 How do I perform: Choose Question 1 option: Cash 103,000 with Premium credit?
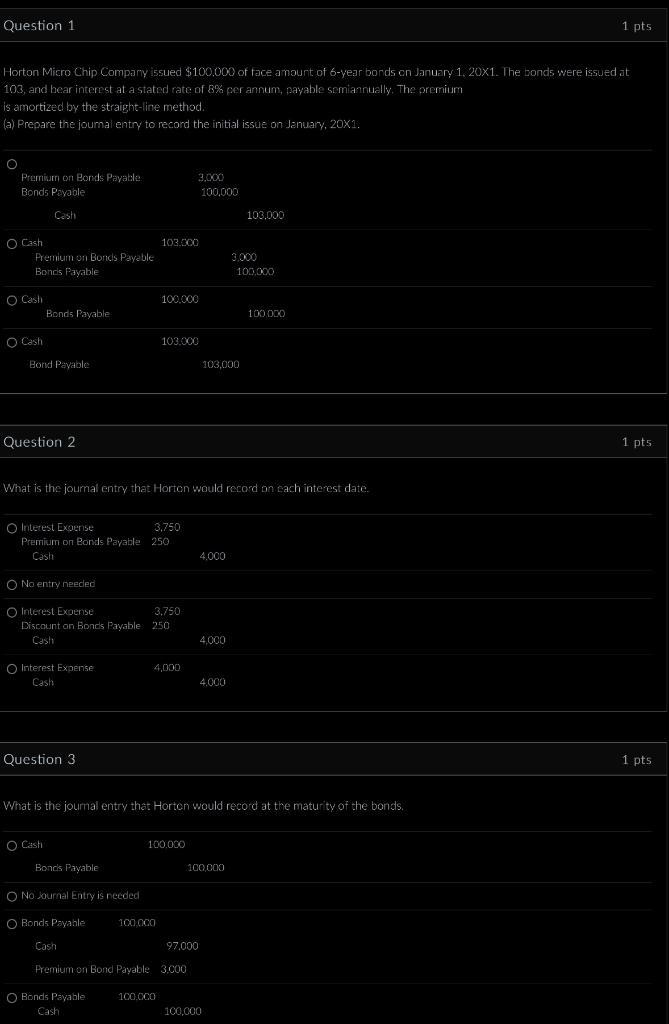(x=11, y=243)
